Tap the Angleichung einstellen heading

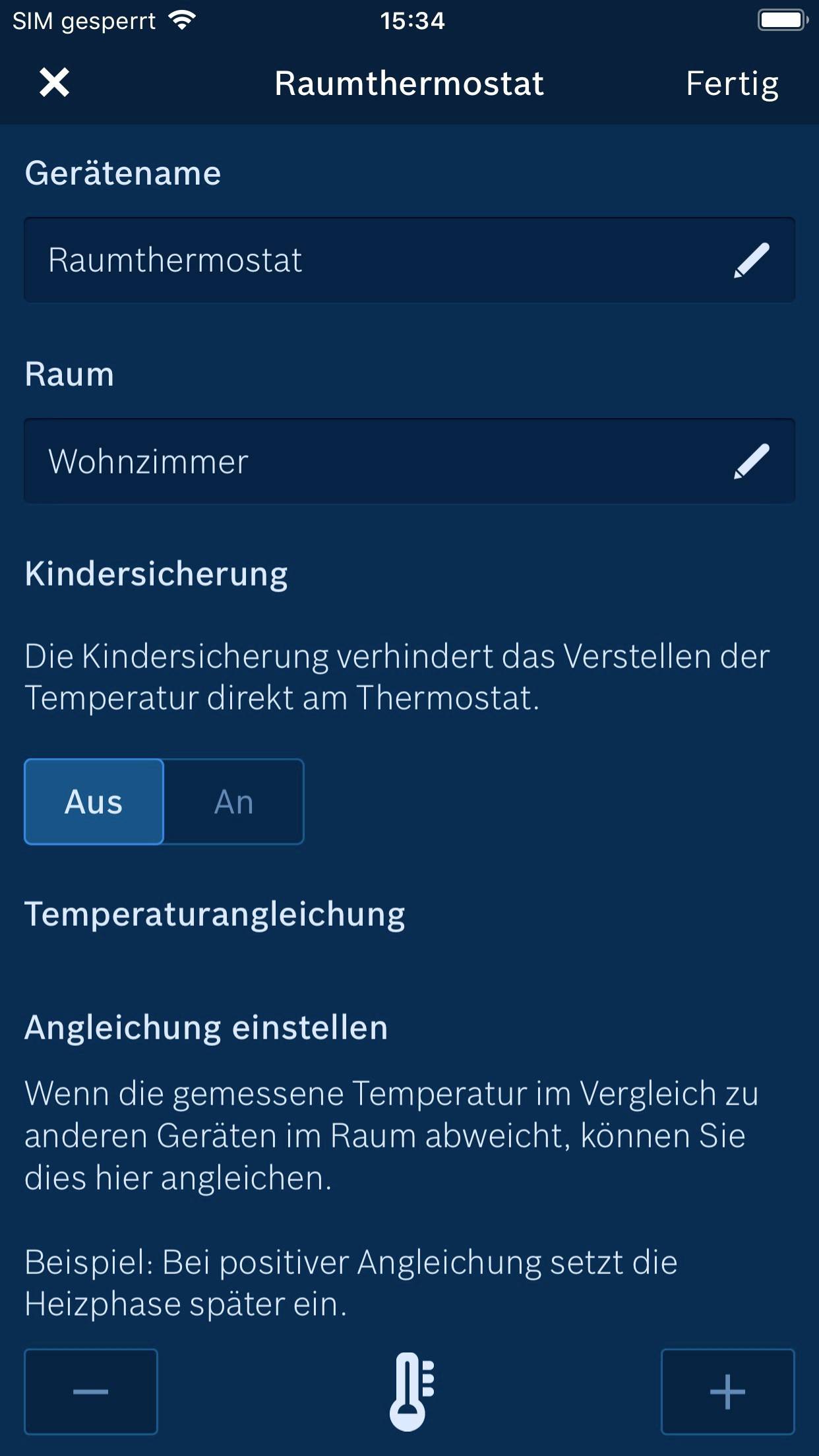pyautogui.click(x=206, y=1027)
